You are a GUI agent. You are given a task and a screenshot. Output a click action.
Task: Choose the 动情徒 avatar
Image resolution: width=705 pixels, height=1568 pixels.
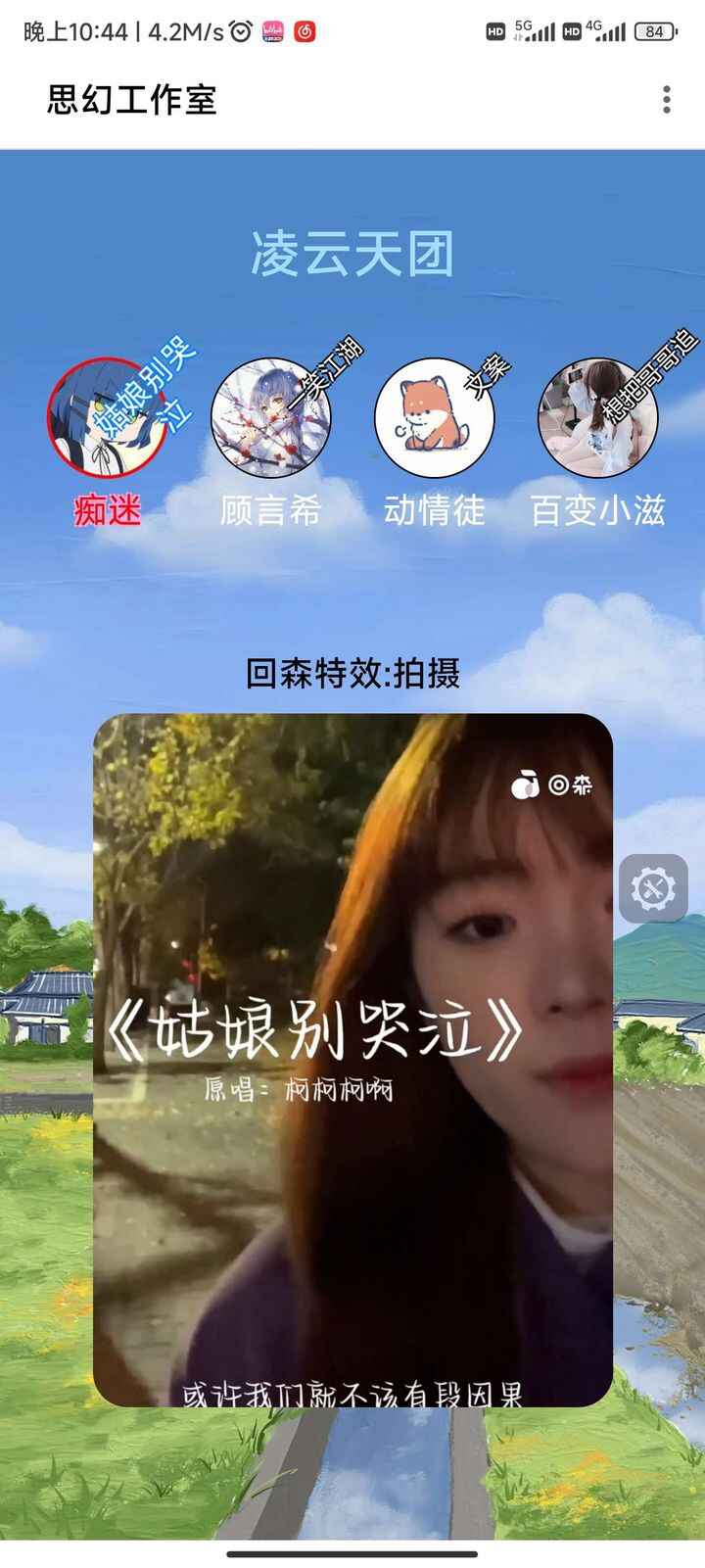tap(434, 418)
